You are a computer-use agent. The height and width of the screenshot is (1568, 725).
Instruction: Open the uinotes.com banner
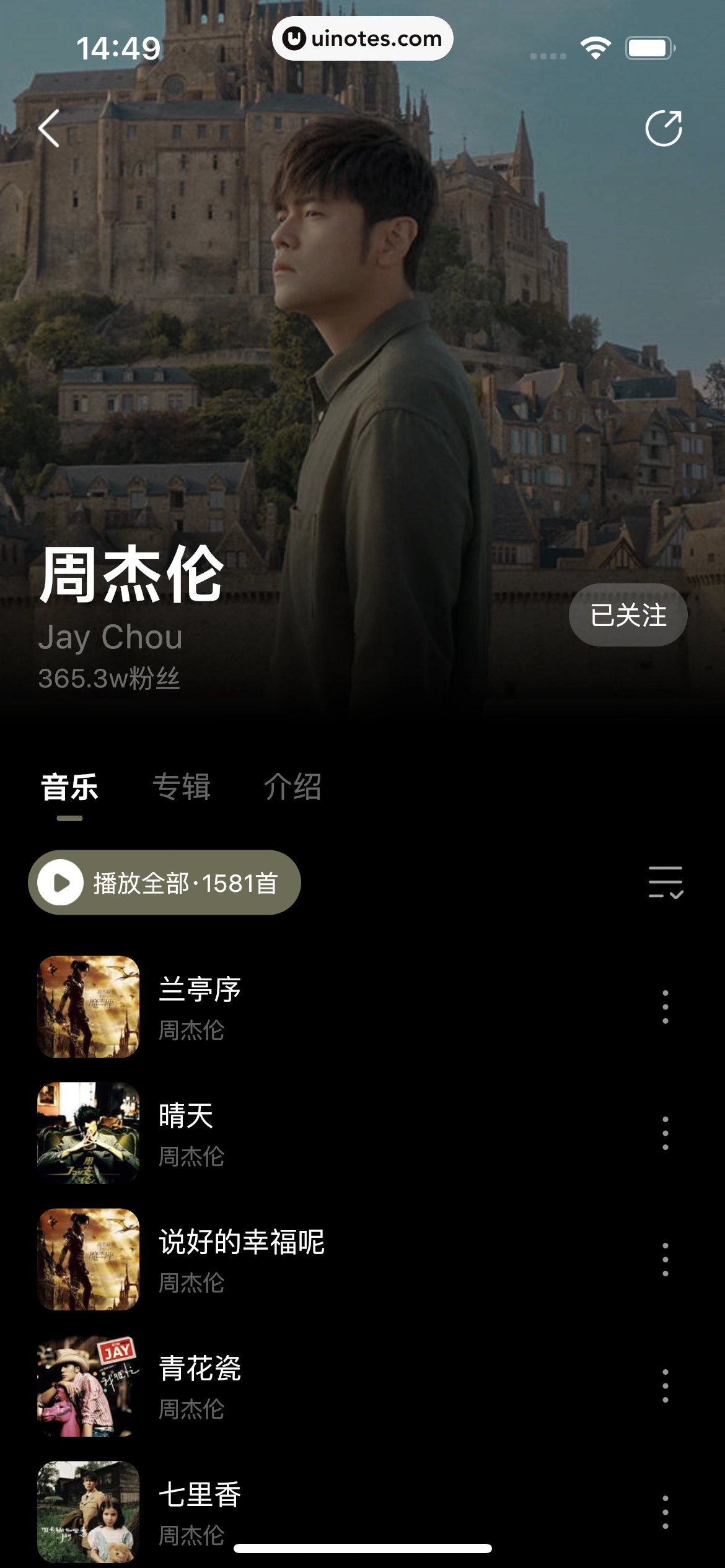click(362, 38)
